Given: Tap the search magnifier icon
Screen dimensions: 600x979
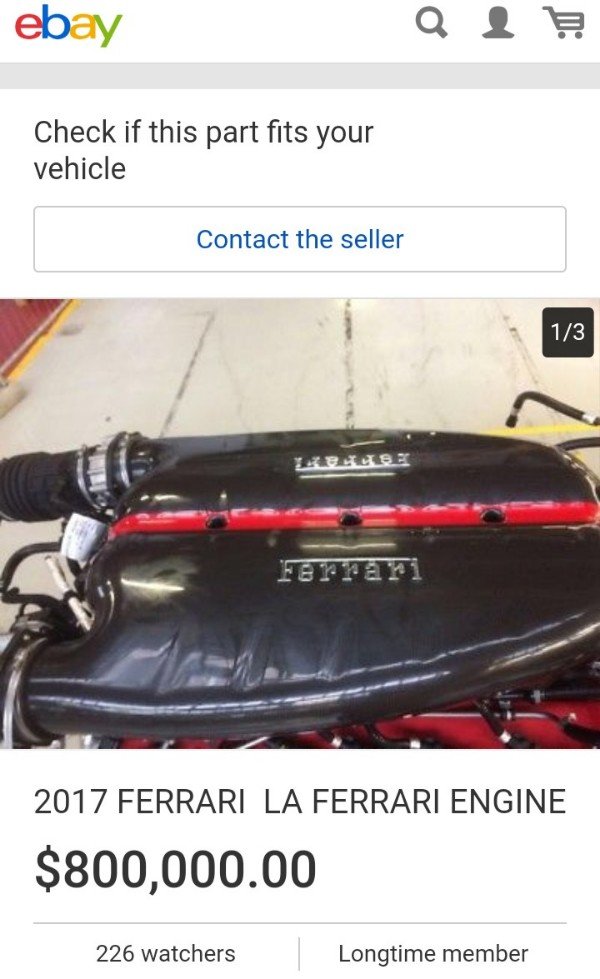Looking at the screenshot, I should click(x=431, y=23).
